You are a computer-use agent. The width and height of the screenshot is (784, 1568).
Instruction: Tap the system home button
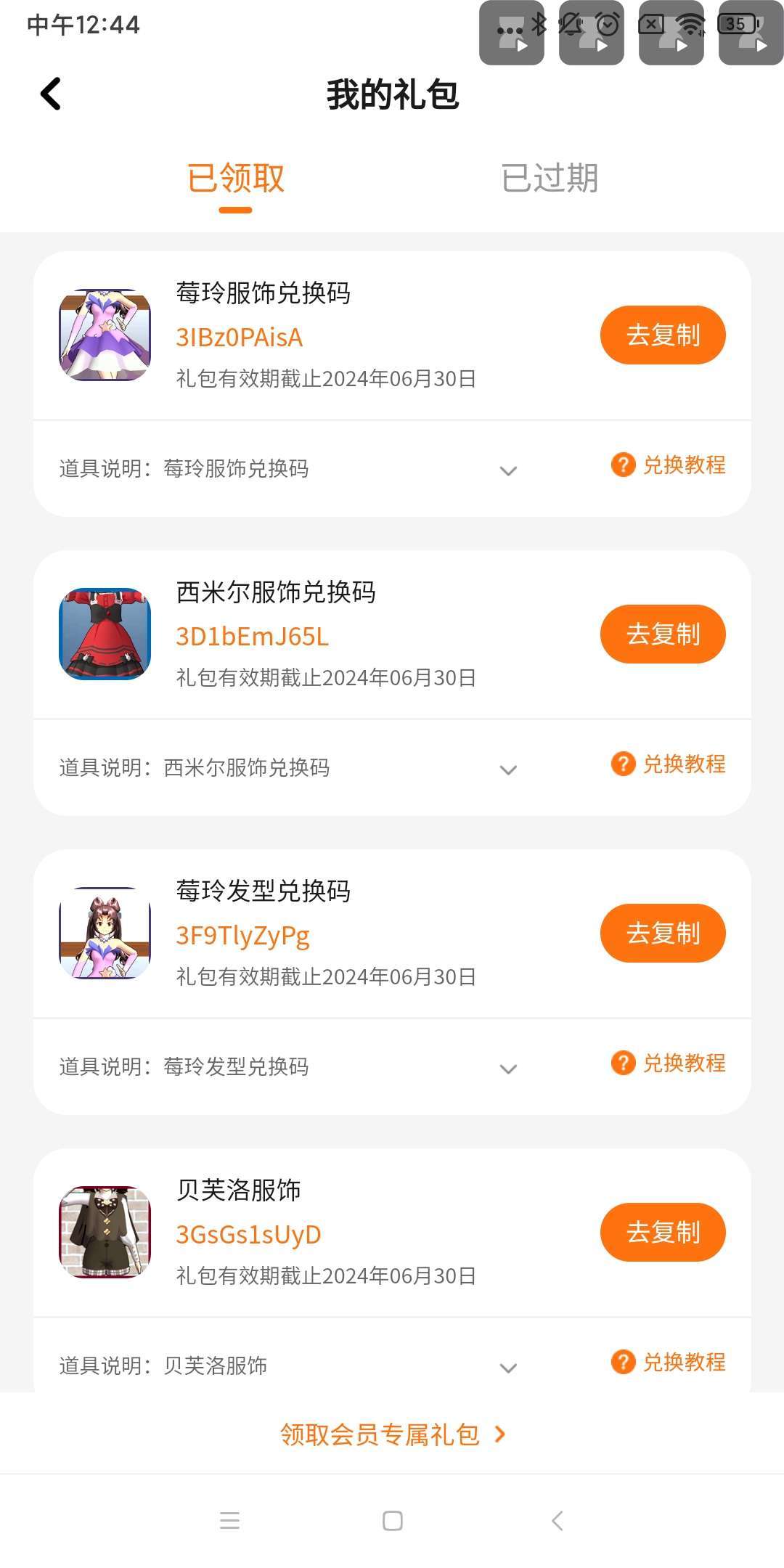click(392, 1521)
